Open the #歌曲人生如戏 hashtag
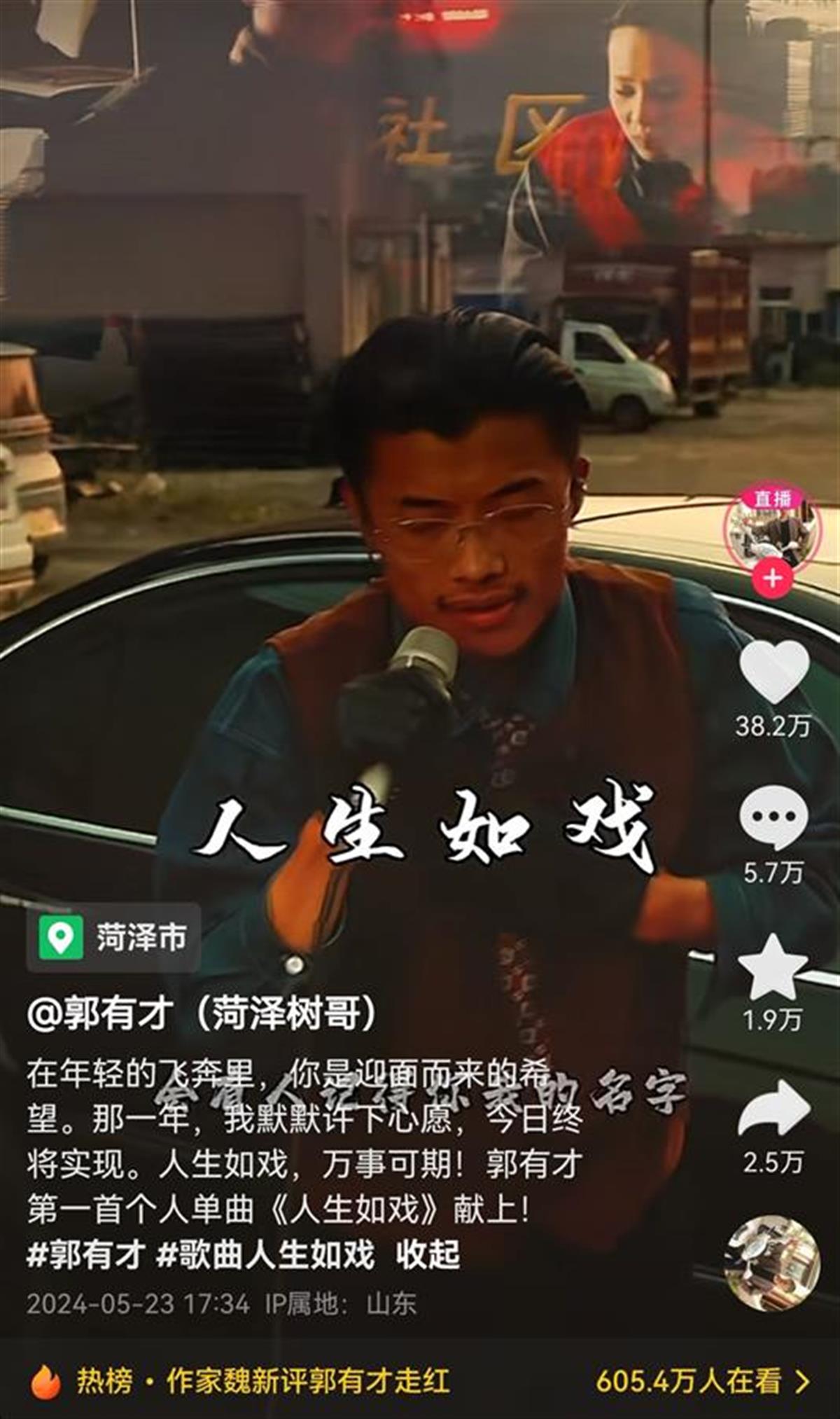This screenshot has height=1419, width=840. [x=265, y=1253]
